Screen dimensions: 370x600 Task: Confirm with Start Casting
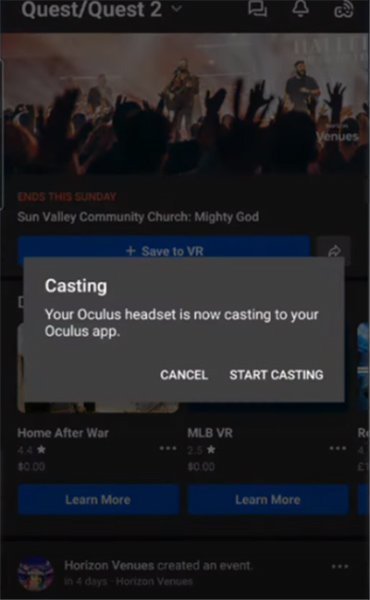click(x=276, y=375)
